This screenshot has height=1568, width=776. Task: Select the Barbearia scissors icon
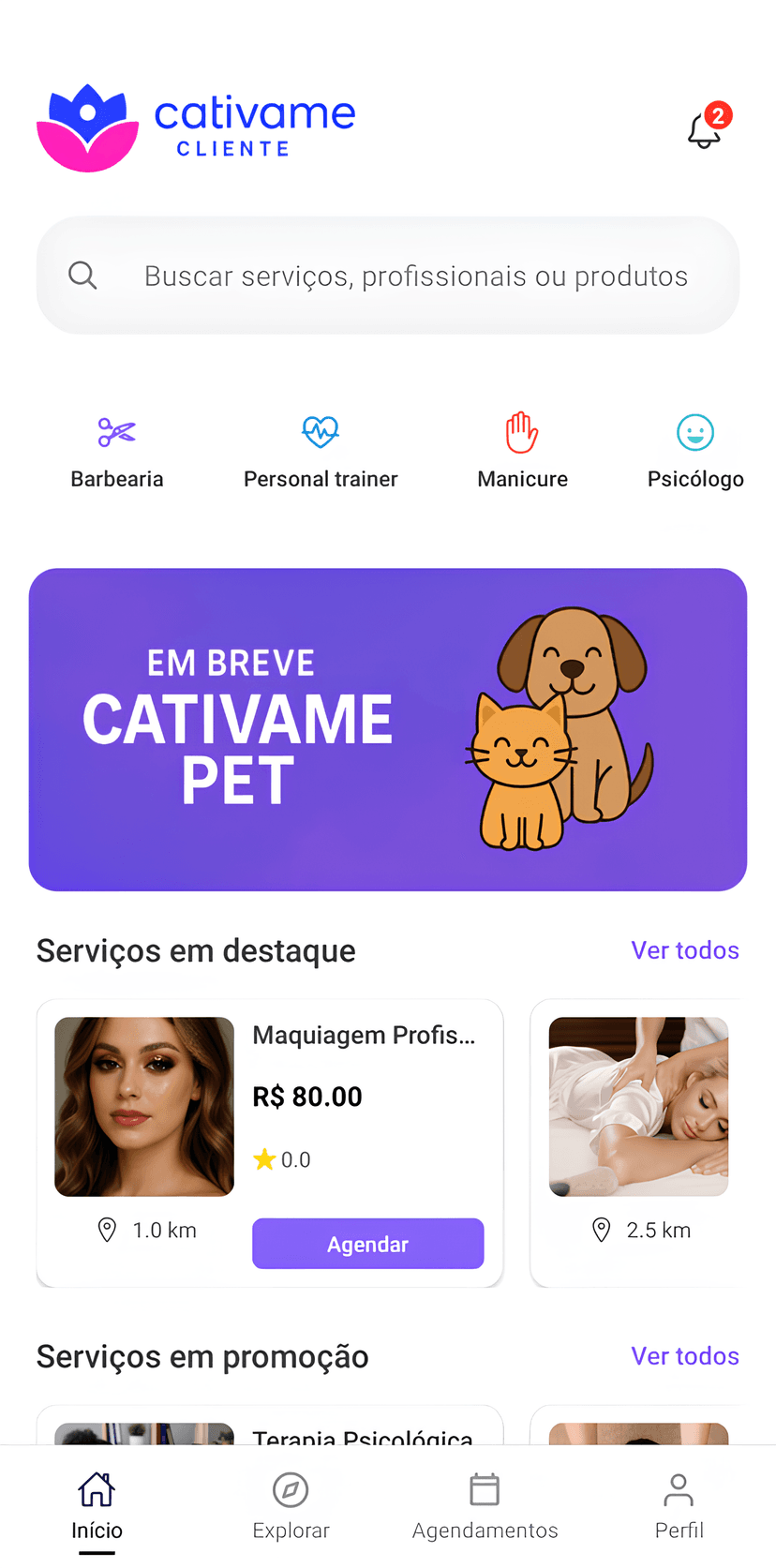(x=116, y=432)
